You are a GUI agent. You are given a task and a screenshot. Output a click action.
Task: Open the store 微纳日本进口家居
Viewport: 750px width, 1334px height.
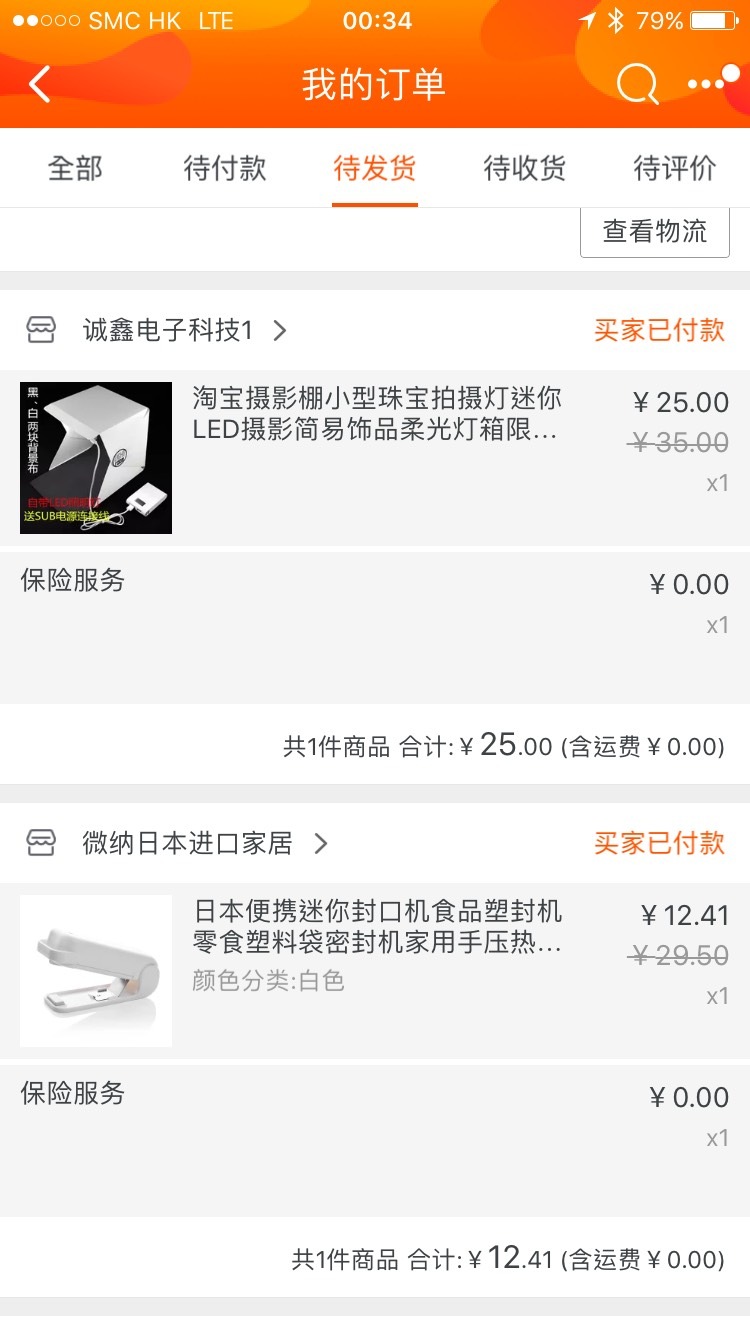coord(187,843)
